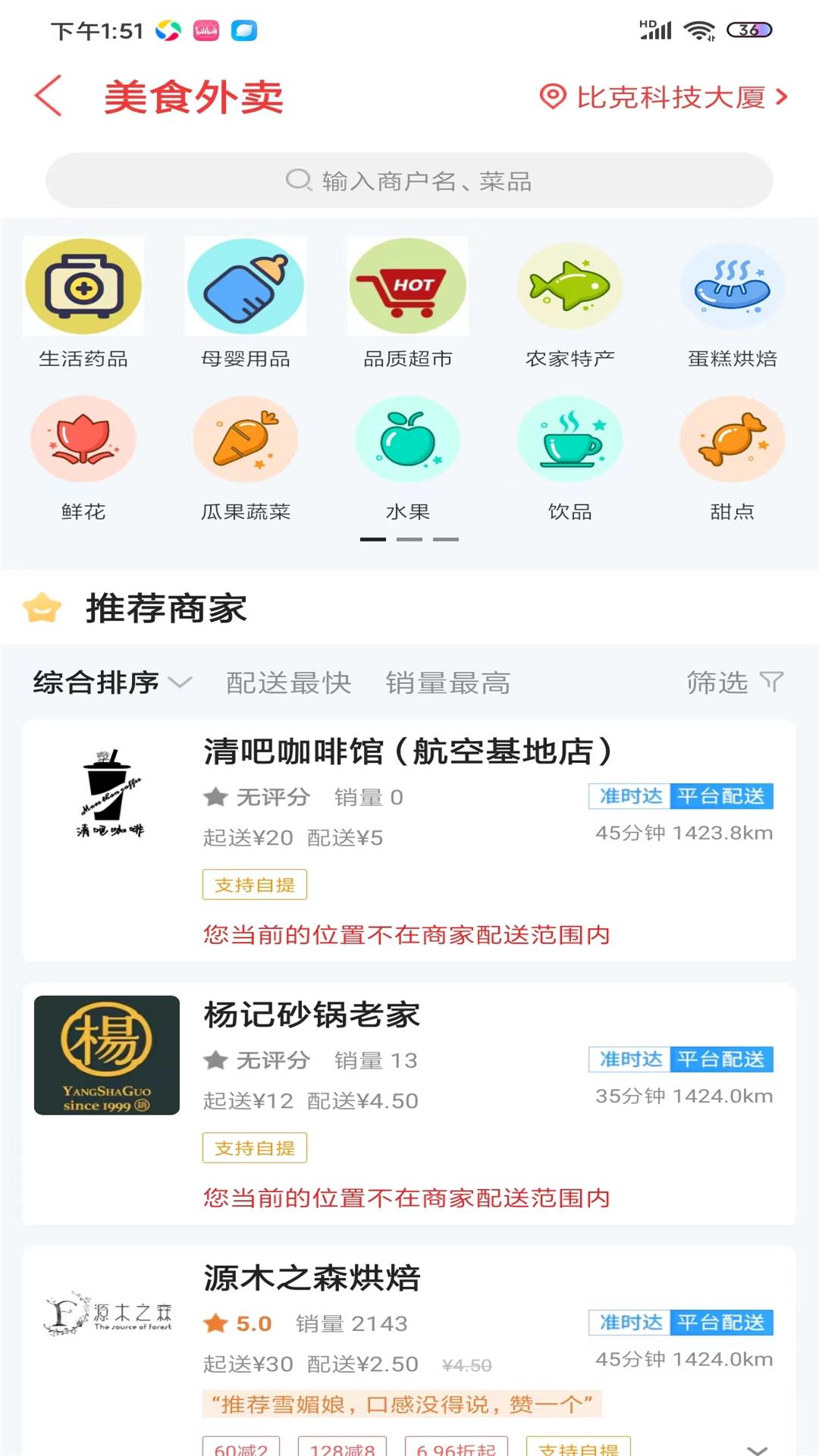The image size is (819, 1456).
Task: Open the 品质超市 category
Action: click(x=408, y=302)
